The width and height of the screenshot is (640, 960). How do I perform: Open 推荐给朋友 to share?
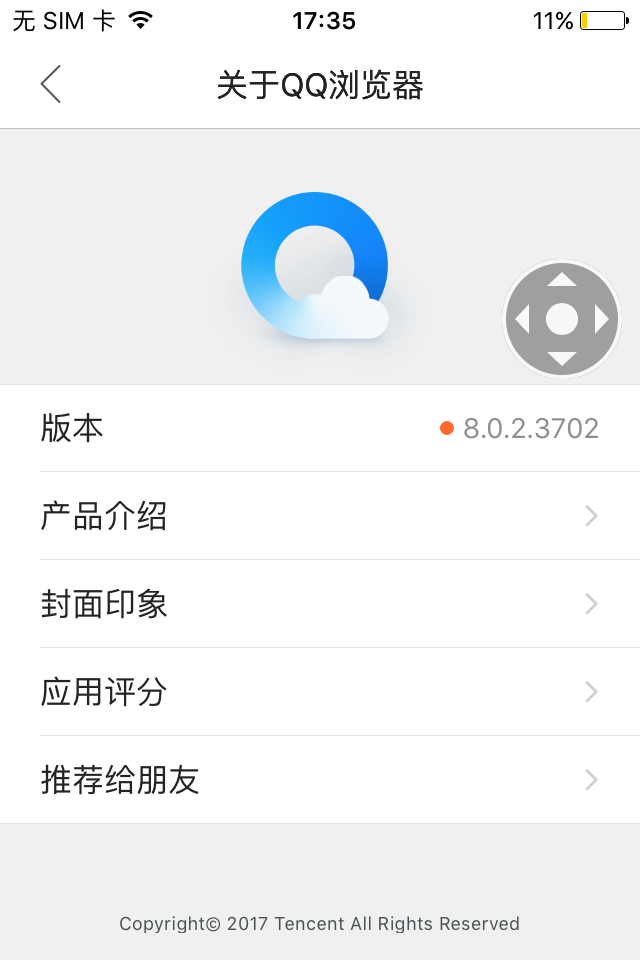(320, 780)
